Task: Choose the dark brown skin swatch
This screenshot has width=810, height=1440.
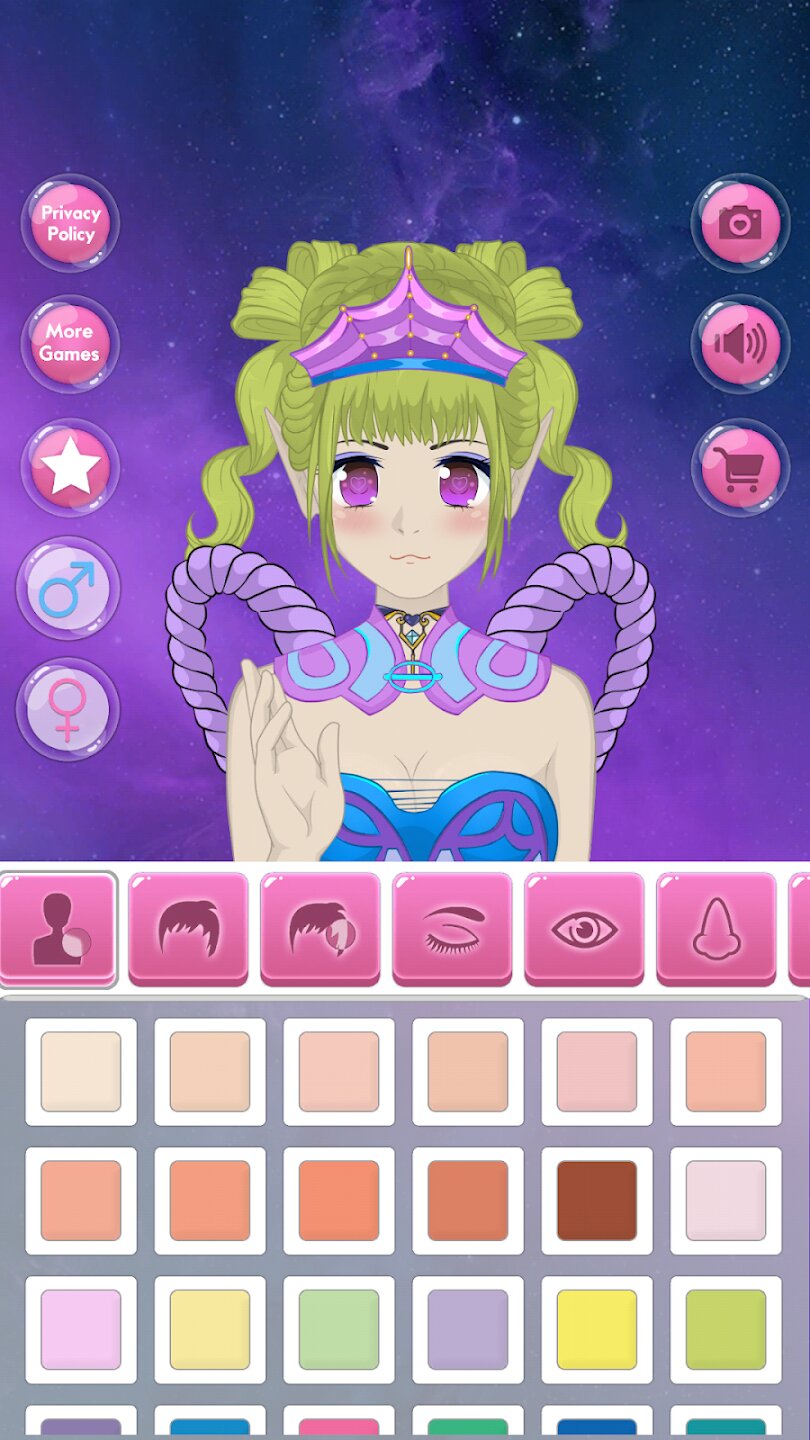Action: 597,1200
